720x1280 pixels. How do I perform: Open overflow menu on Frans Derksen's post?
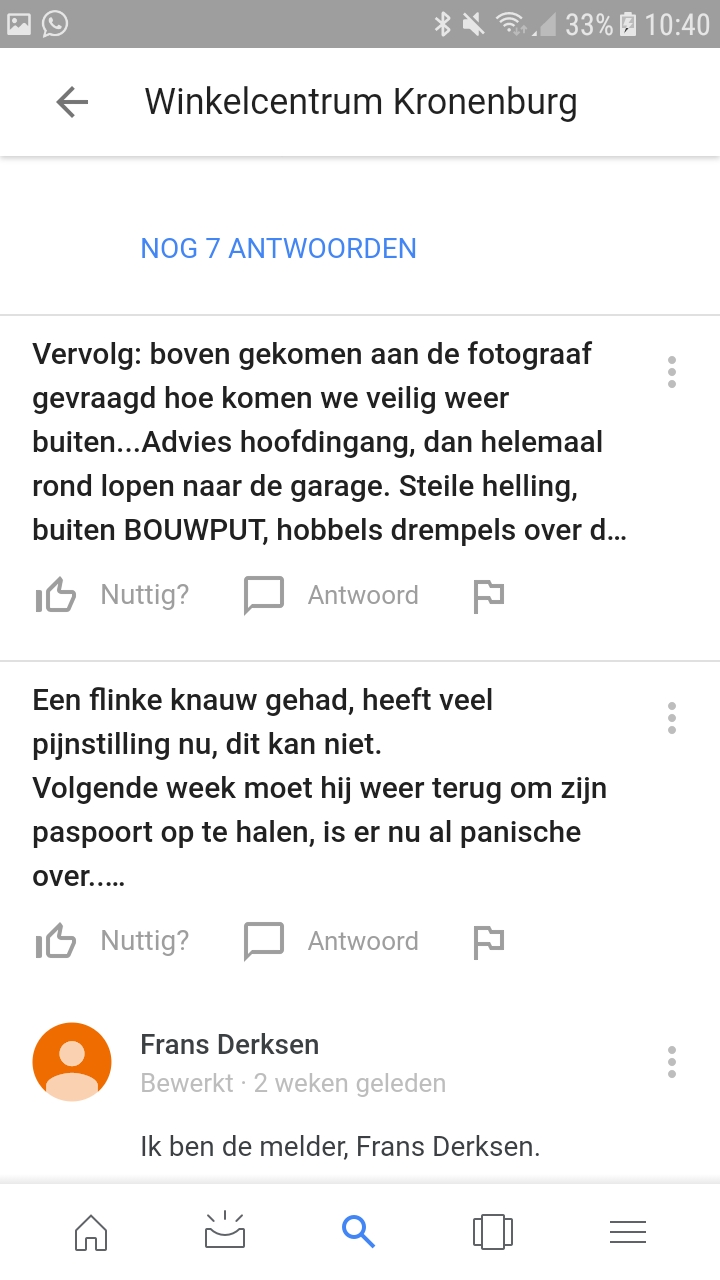(x=672, y=1062)
